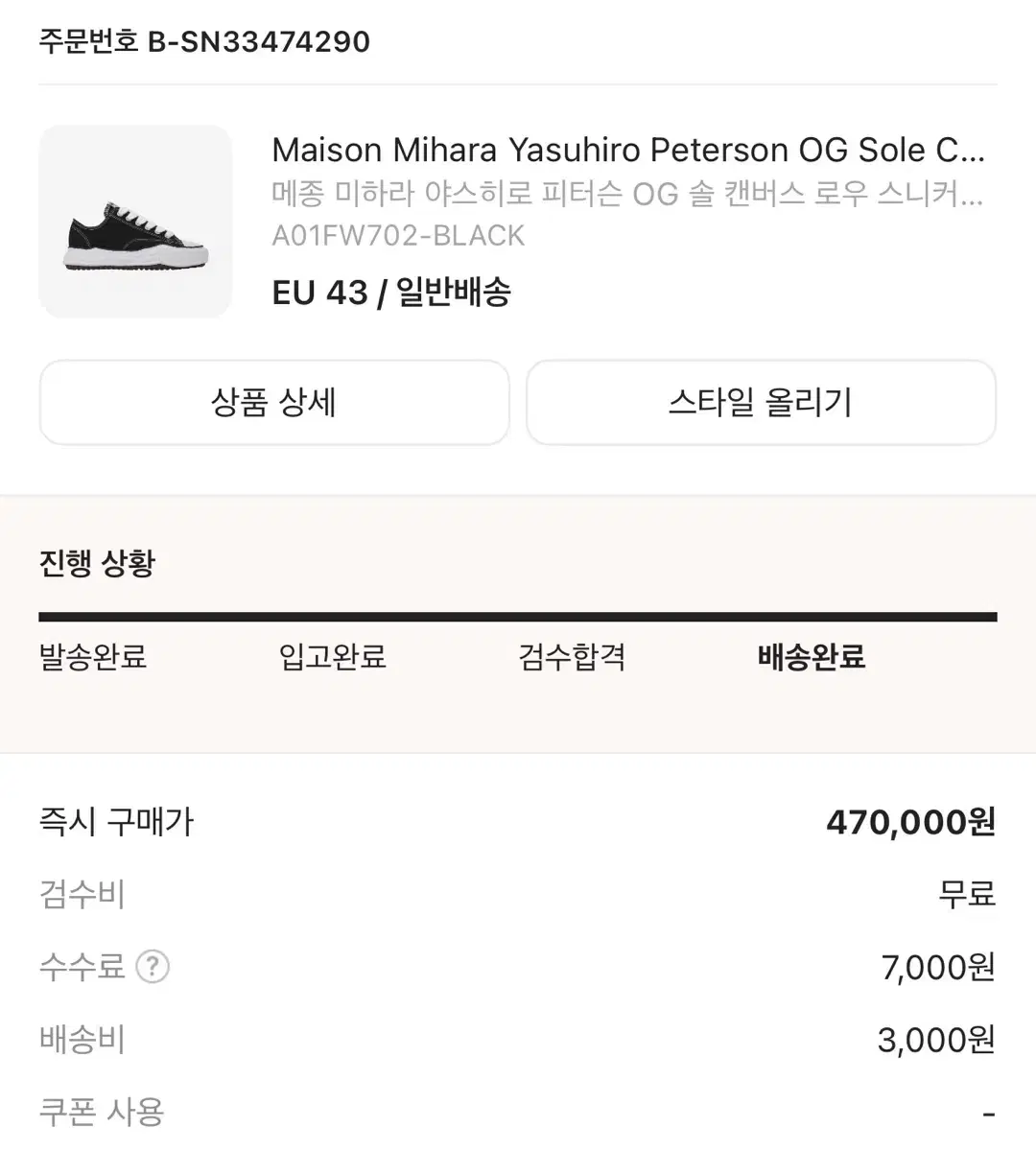Click the model number A01FW702-BLACK
The height and width of the screenshot is (1151, 1036).
pyautogui.click(x=398, y=234)
